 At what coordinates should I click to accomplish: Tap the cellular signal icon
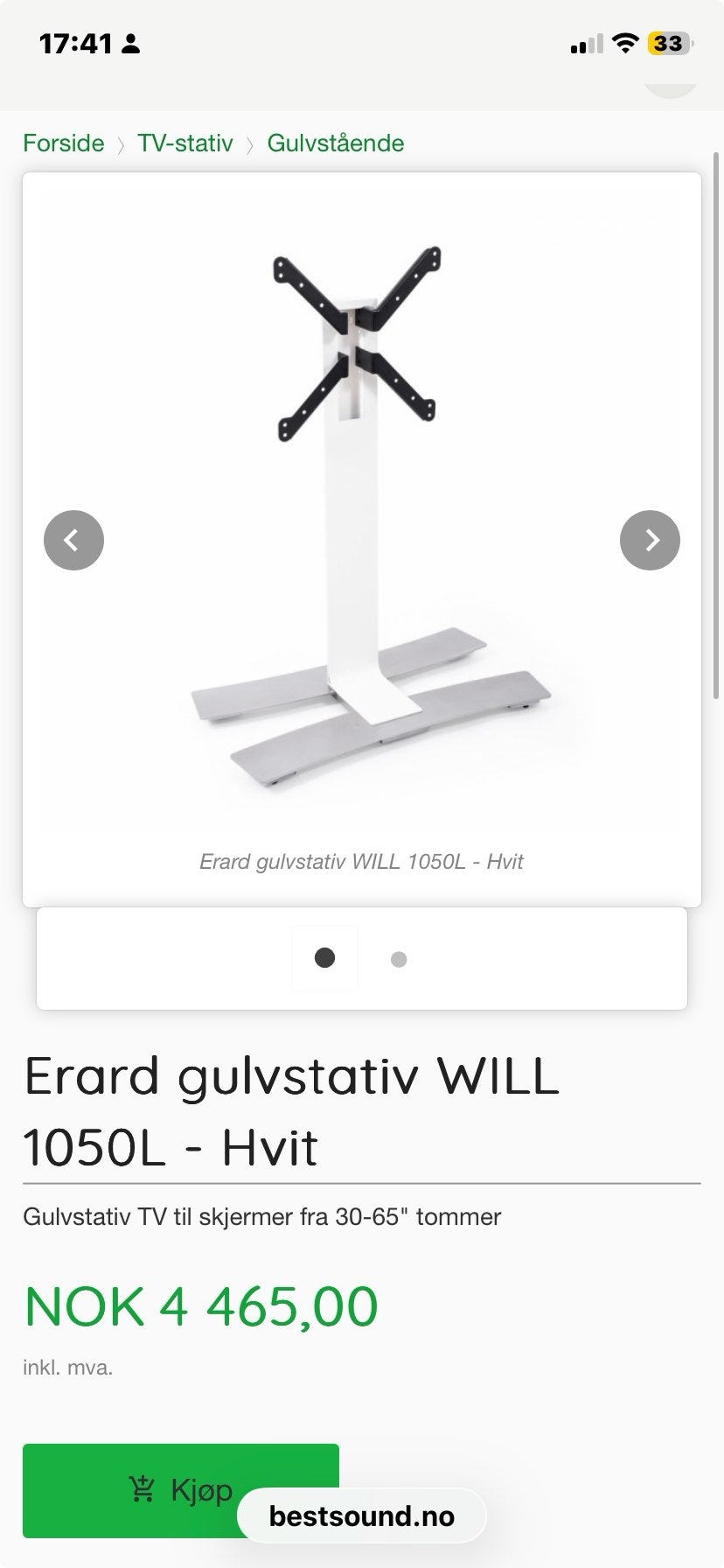coord(584,43)
